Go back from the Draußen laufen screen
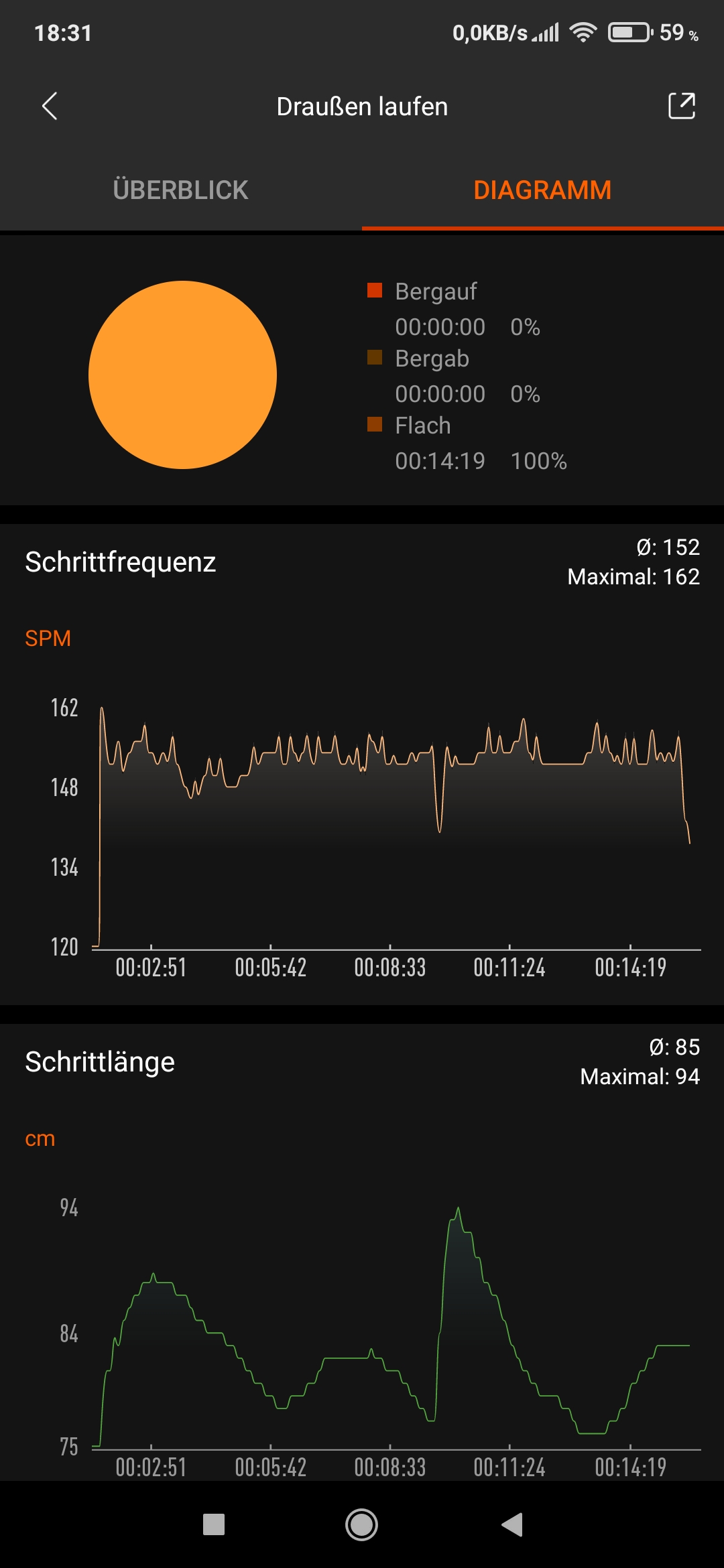724x1568 pixels. point(50,106)
